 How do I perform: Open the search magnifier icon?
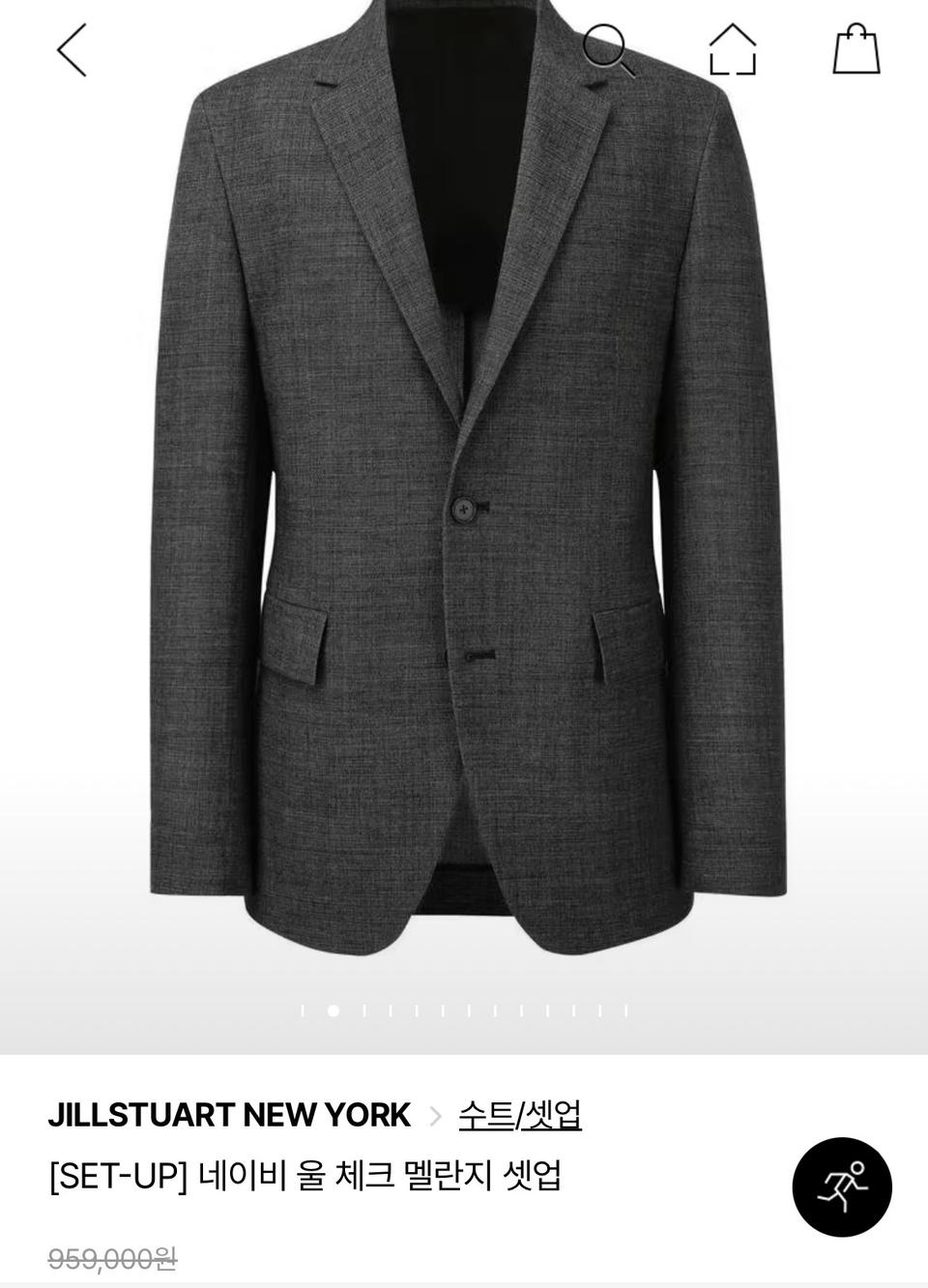[608, 50]
